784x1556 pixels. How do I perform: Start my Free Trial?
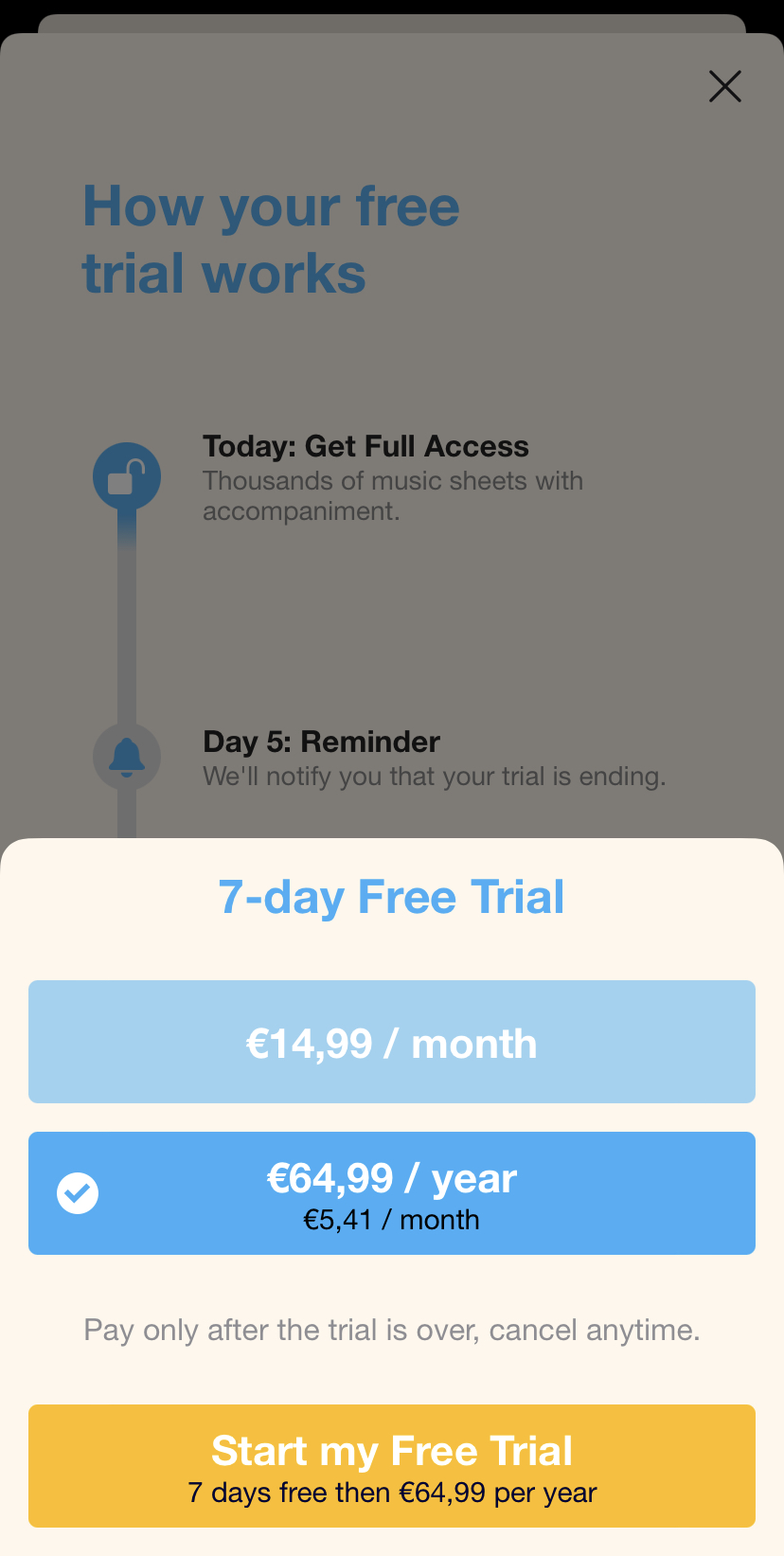click(392, 1466)
